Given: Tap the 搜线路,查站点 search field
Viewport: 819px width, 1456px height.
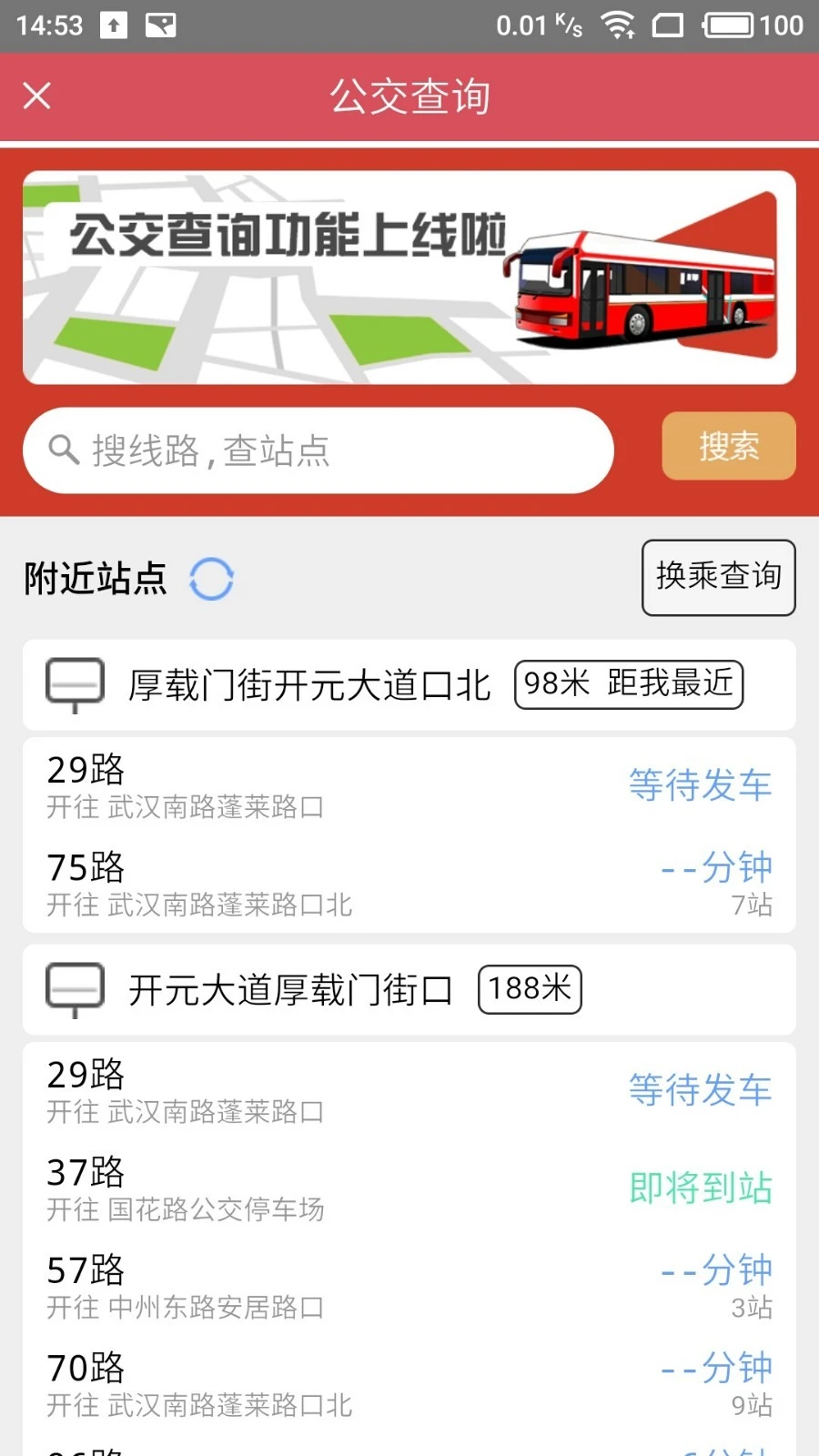Looking at the screenshot, I should 318,450.
